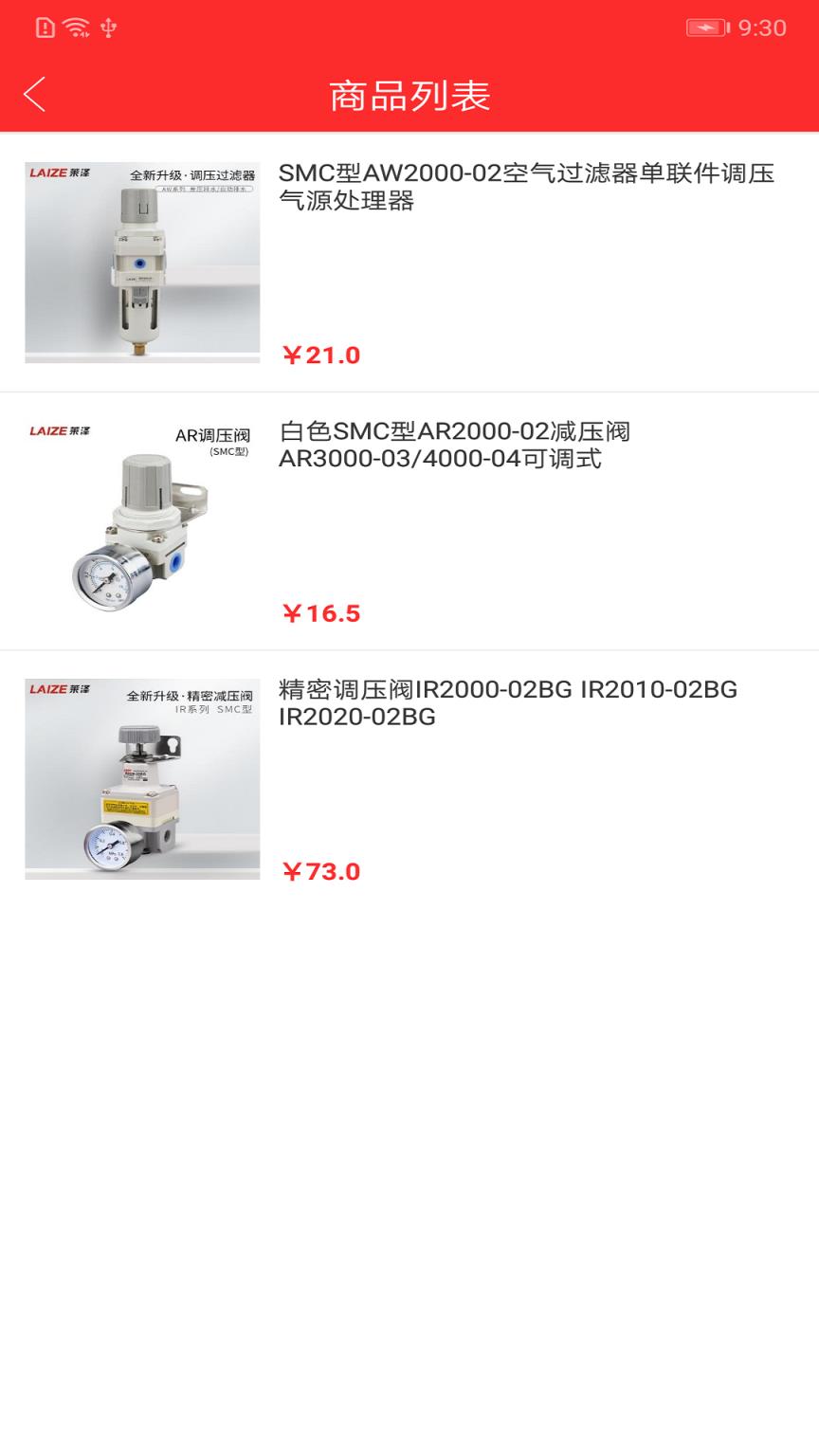Open the 精密调压阀IR2000-02BG product
This screenshot has height=1456, width=819.
click(x=507, y=703)
